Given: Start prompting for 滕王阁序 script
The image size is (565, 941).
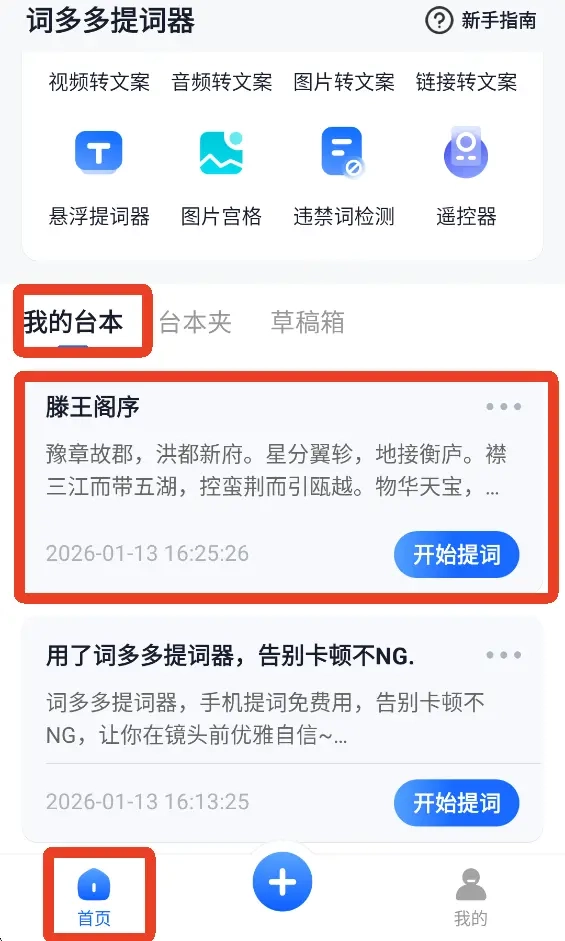Looking at the screenshot, I should point(456,555).
